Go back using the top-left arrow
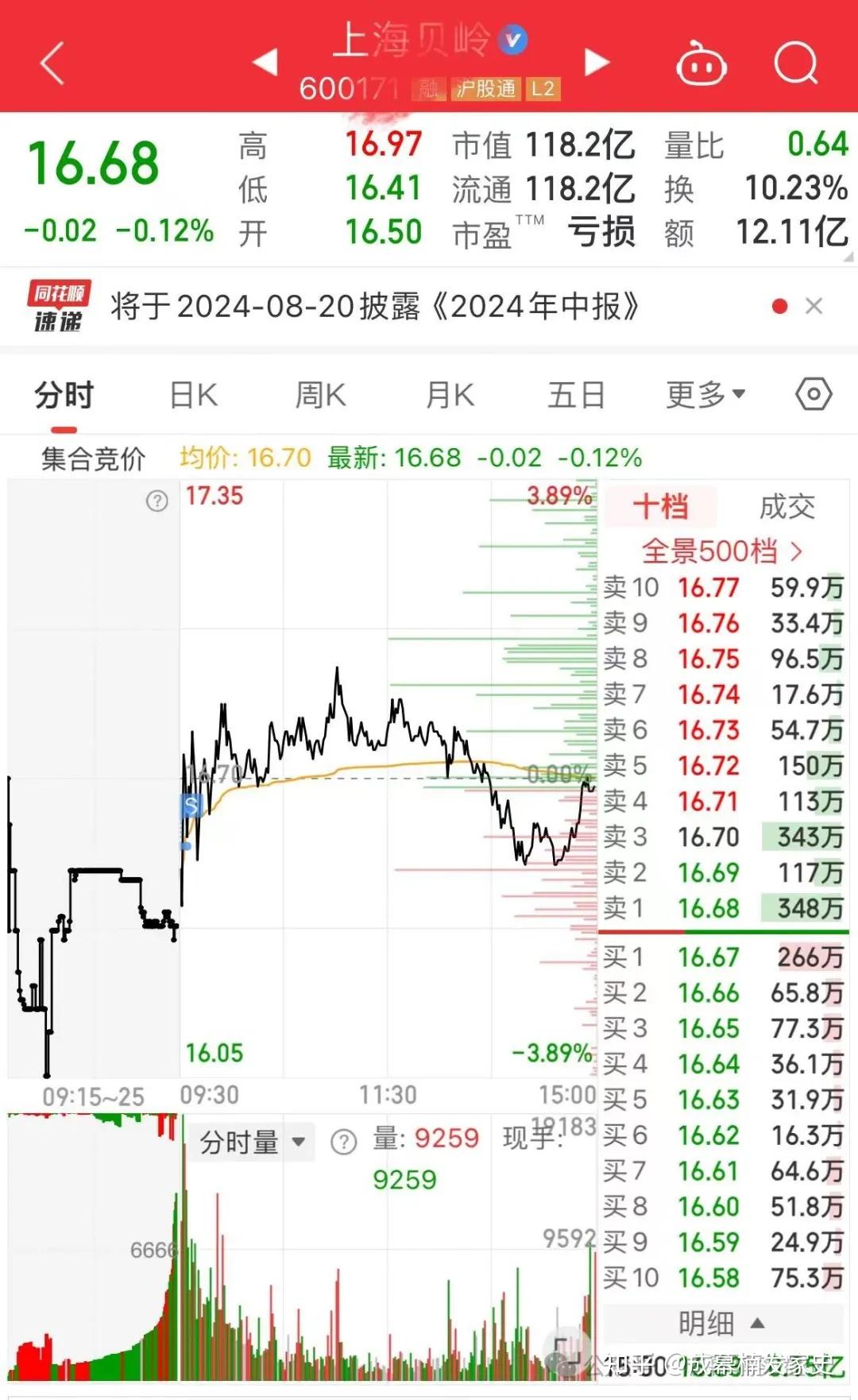858x1400 pixels. coord(52,63)
